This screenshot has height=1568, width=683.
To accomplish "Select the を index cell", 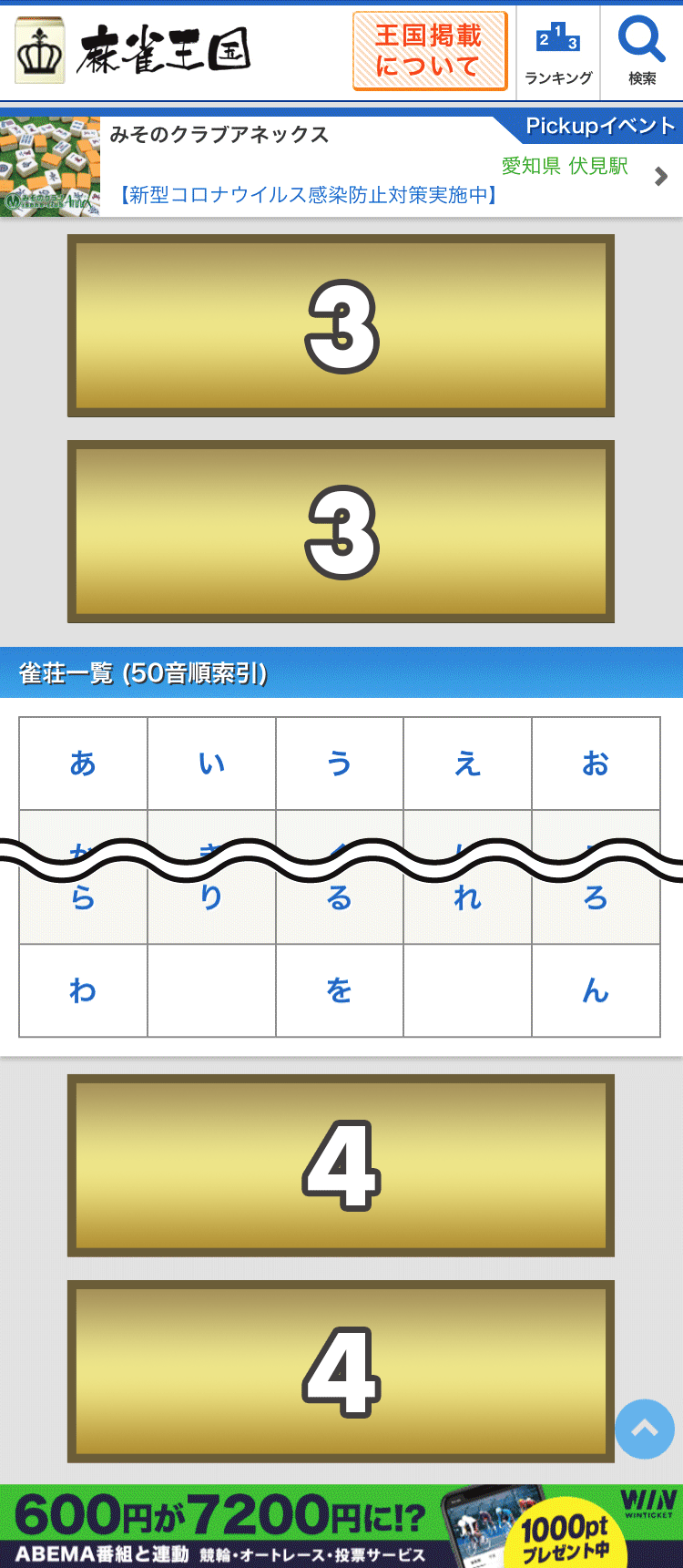I will 340,990.
